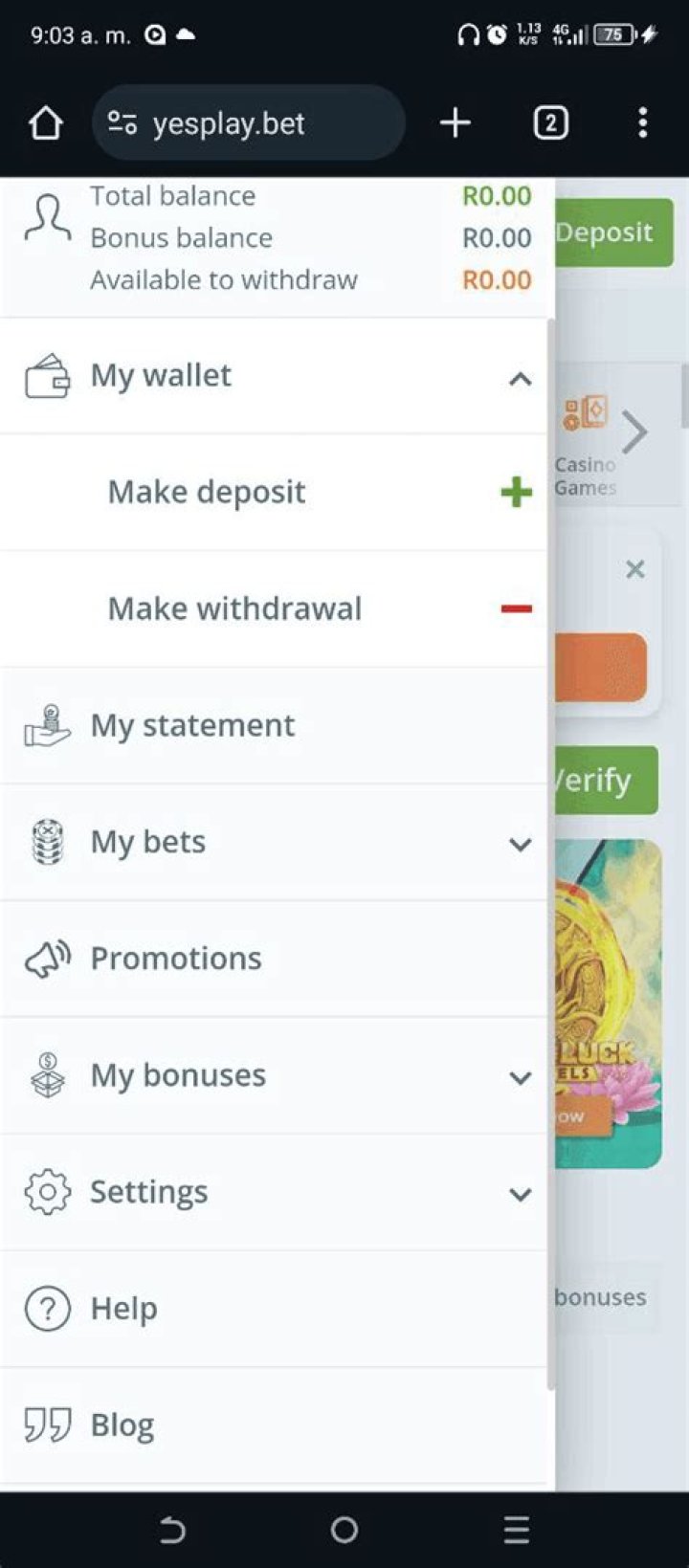Open the browser overflow menu

642,122
